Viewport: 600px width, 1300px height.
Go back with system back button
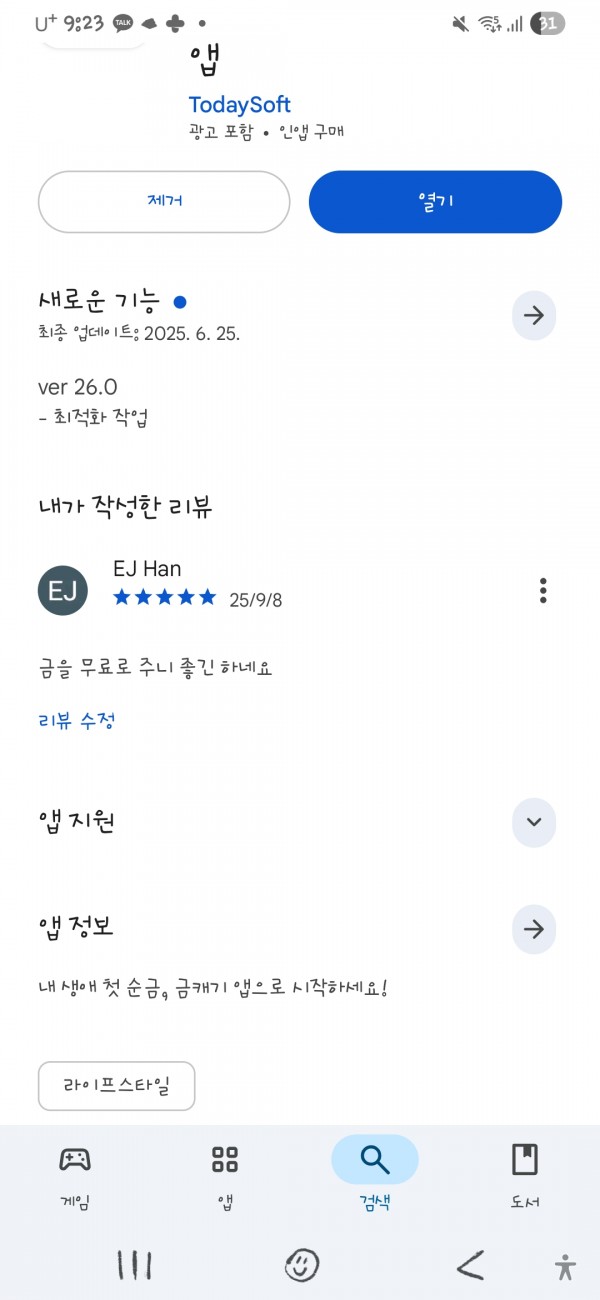[470, 1265]
